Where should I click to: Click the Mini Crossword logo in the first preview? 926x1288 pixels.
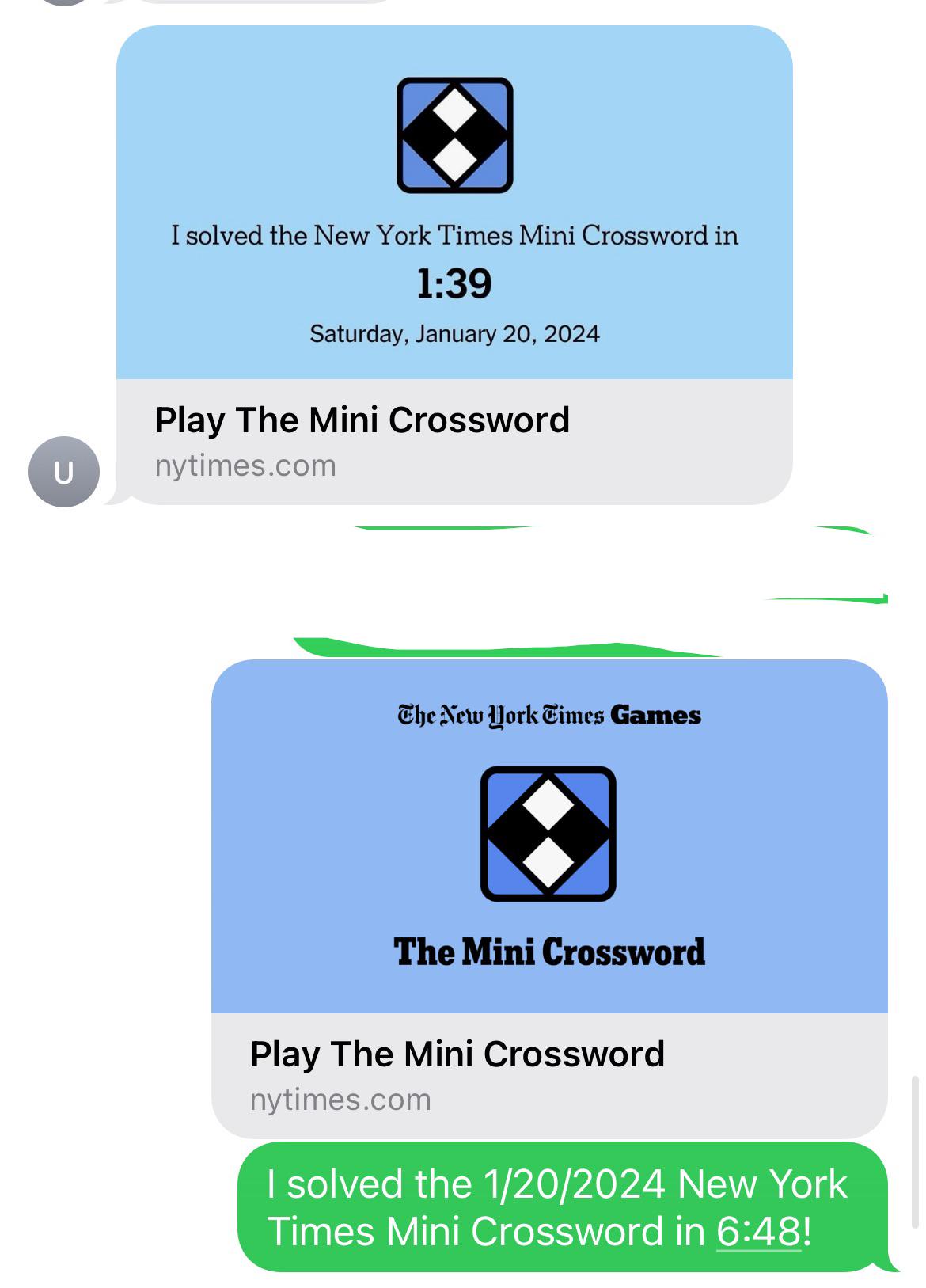454,135
